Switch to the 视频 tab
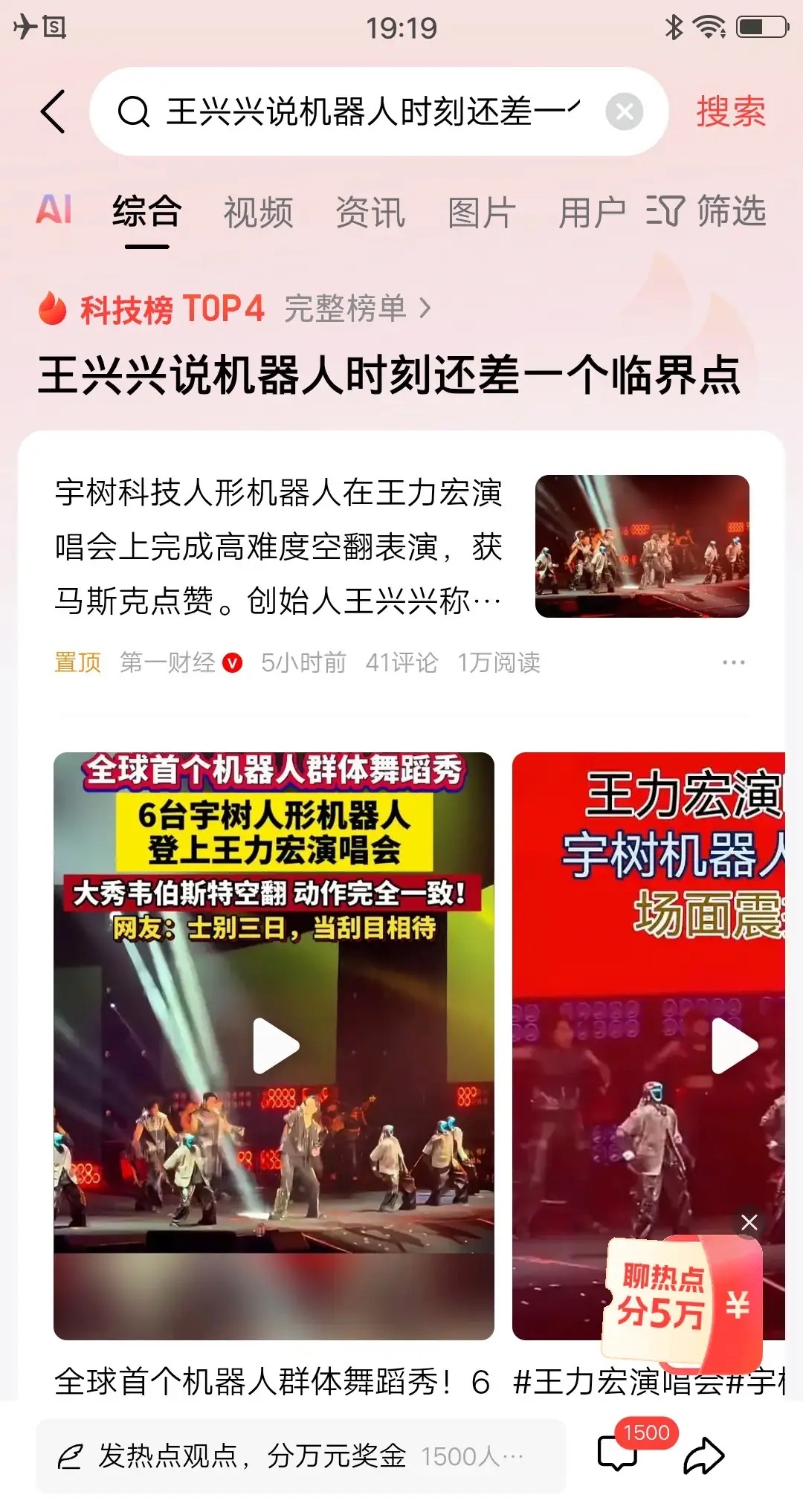 tap(259, 212)
